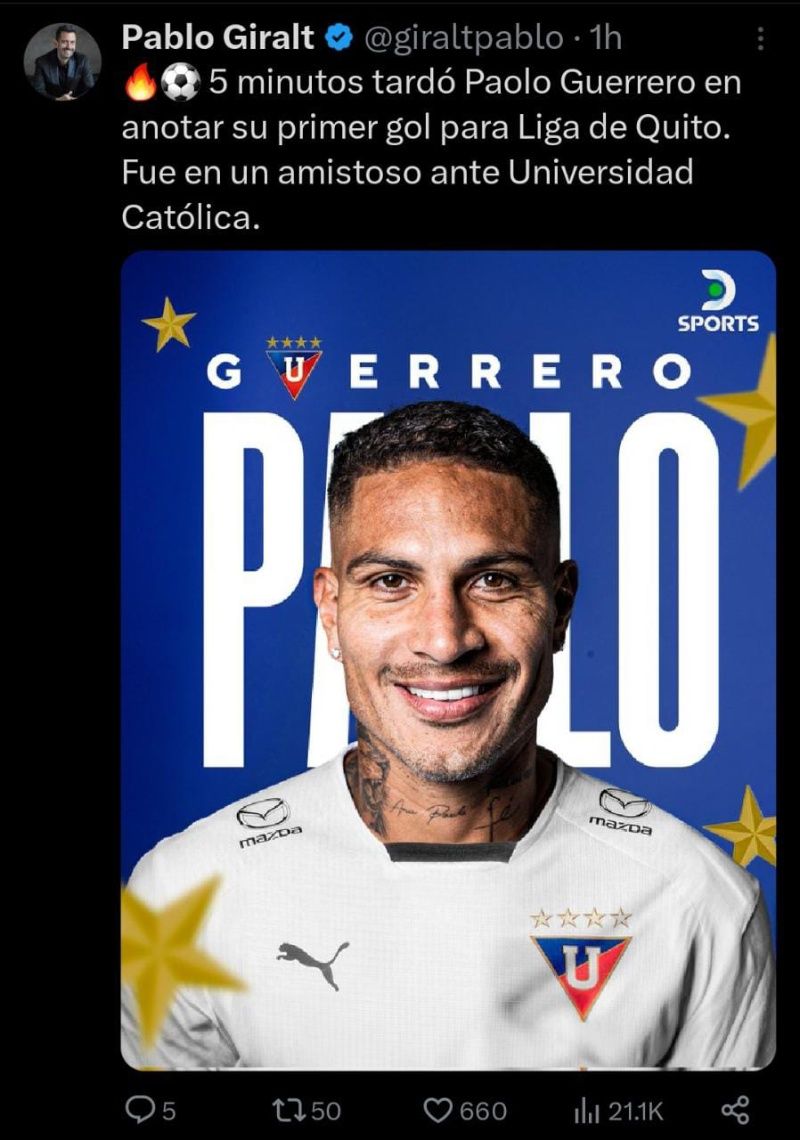Visit the @giraltpablo profile name
This screenshot has width=800, height=1140.
(218, 38)
